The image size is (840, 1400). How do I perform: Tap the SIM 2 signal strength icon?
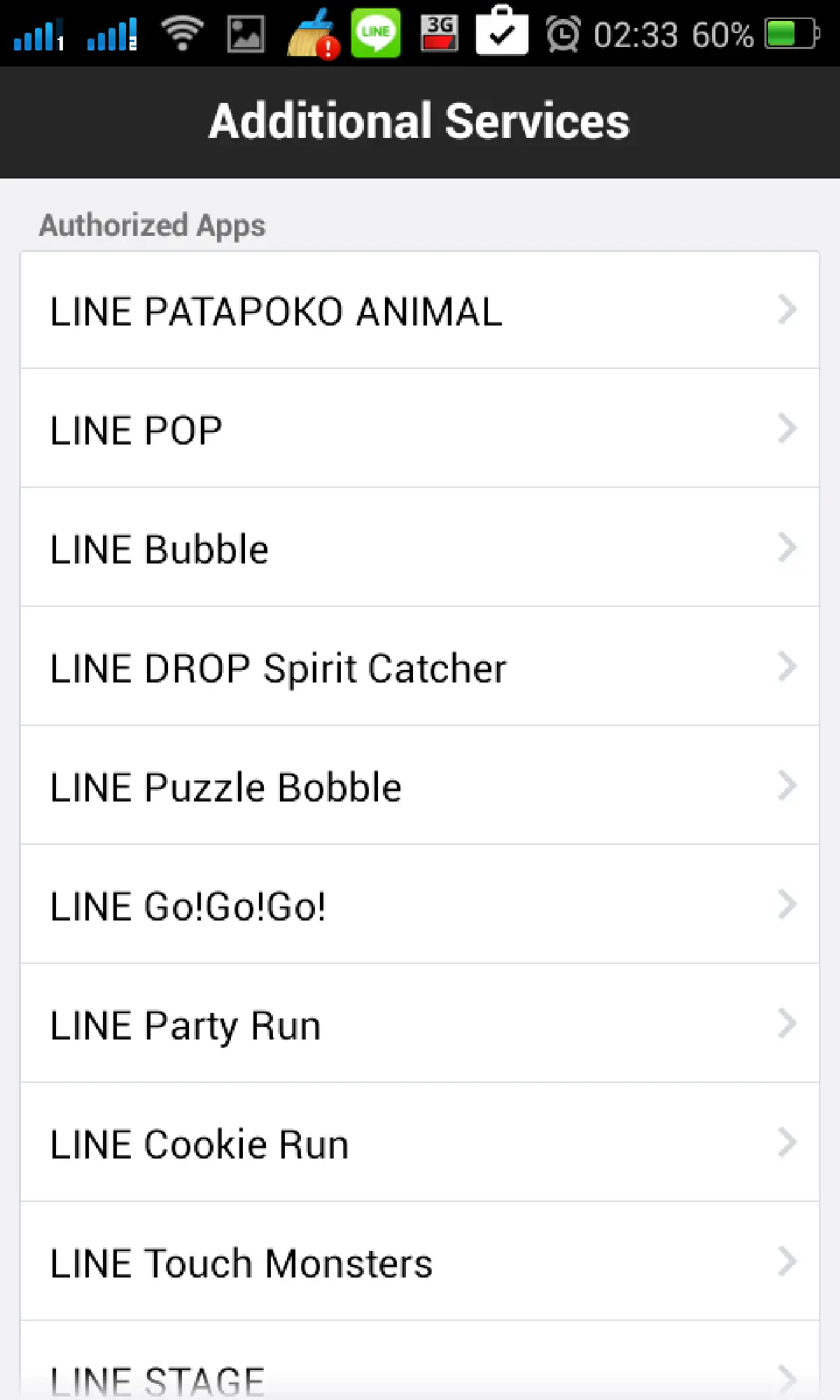pos(112,32)
